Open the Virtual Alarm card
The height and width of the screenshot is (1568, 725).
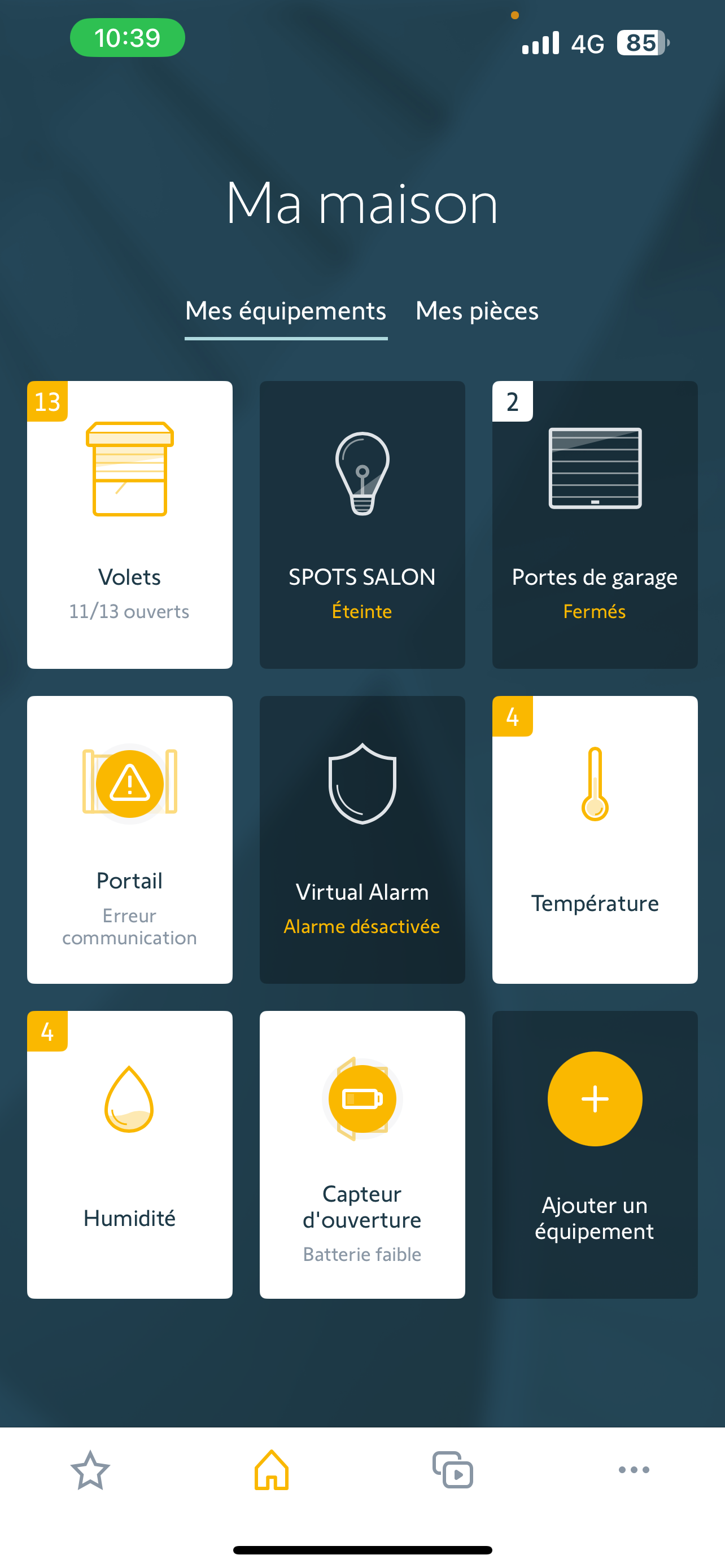pos(362,839)
